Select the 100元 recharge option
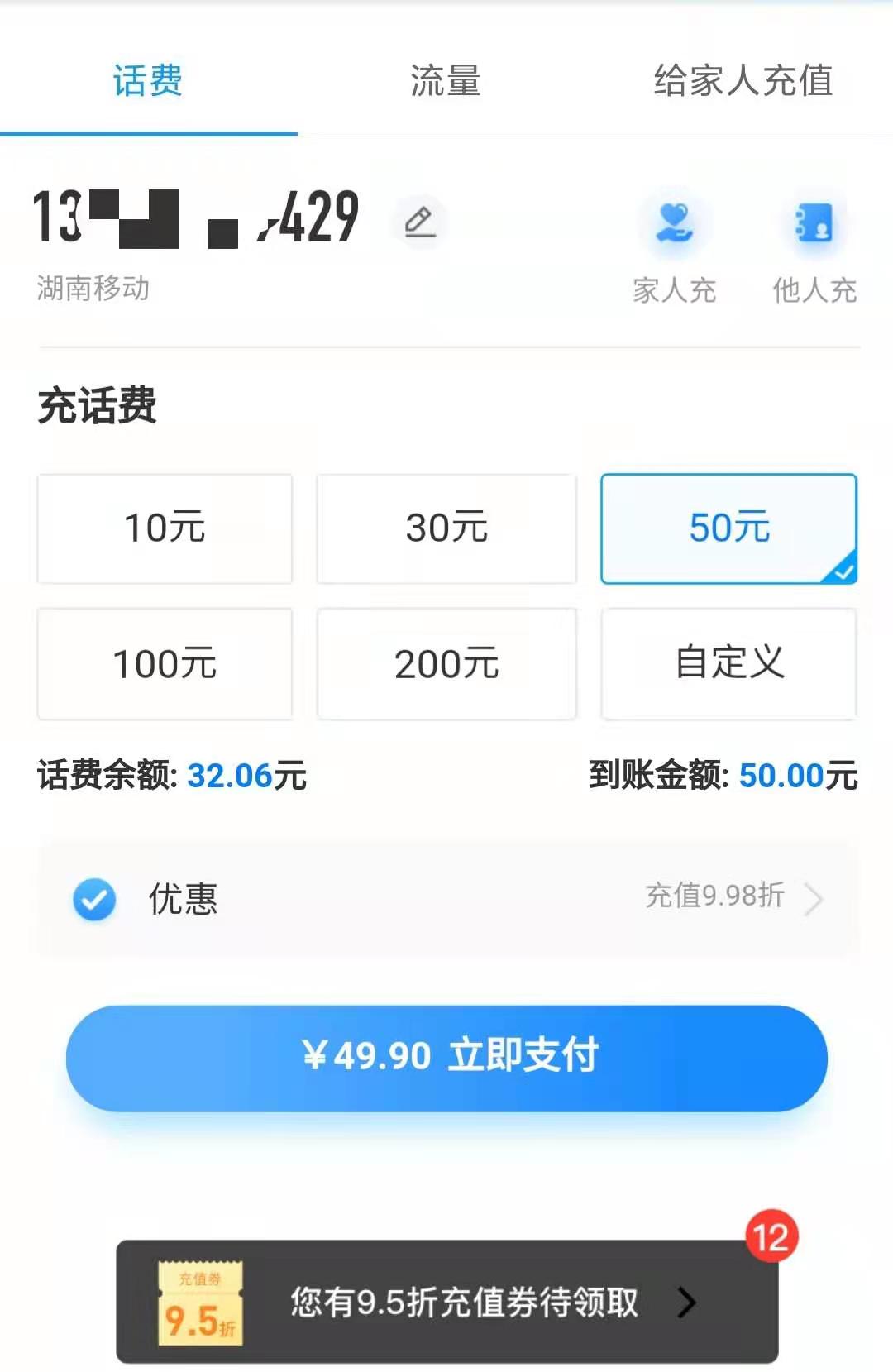893x1372 pixels. click(x=164, y=664)
